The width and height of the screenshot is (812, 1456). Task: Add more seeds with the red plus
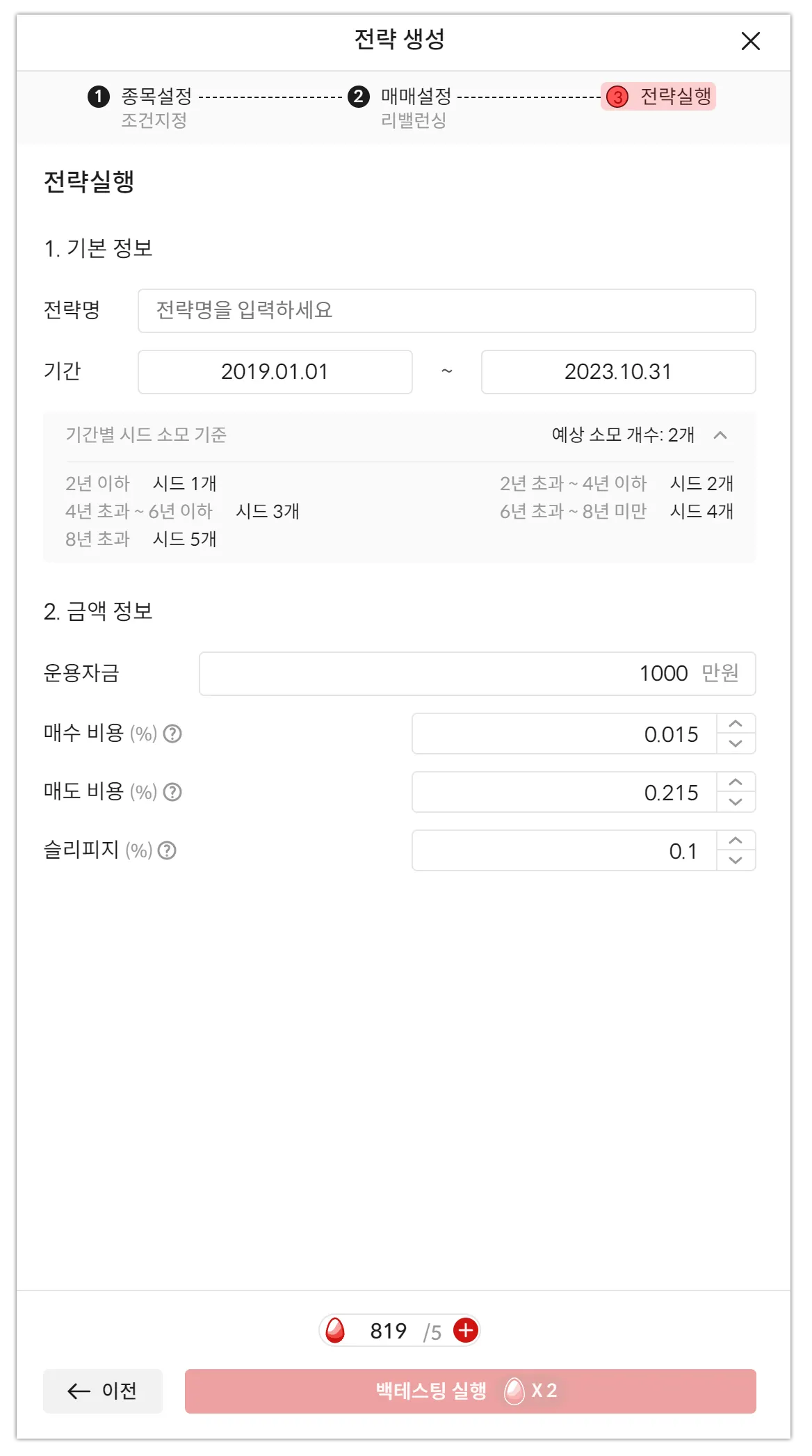click(466, 1331)
